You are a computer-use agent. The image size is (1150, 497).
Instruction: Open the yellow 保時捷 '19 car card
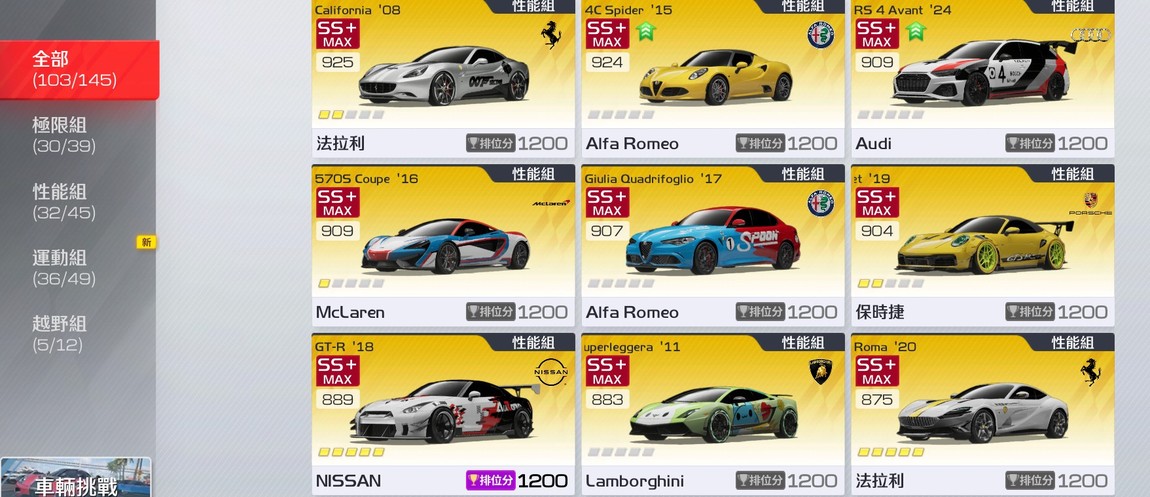pos(982,243)
